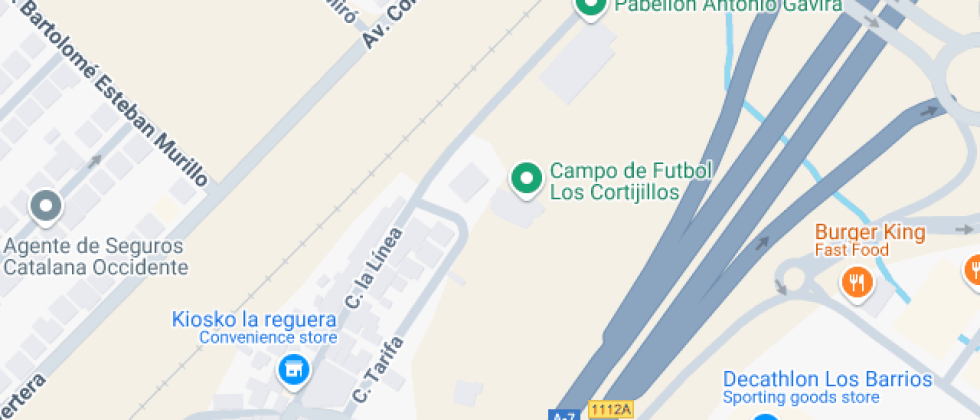Select Decathlon Los Barrios place label
This screenshot has width=980, height=420.
pos(827,380)
